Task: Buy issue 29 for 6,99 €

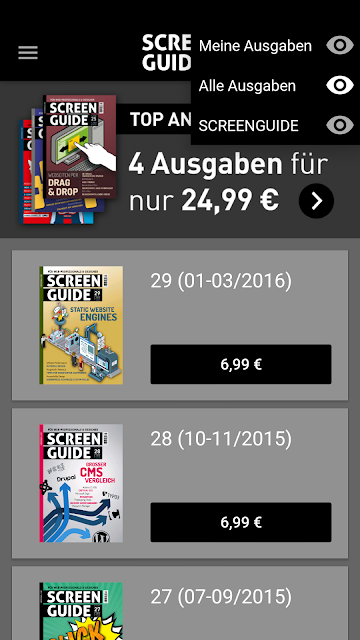Action: (241, 364)
